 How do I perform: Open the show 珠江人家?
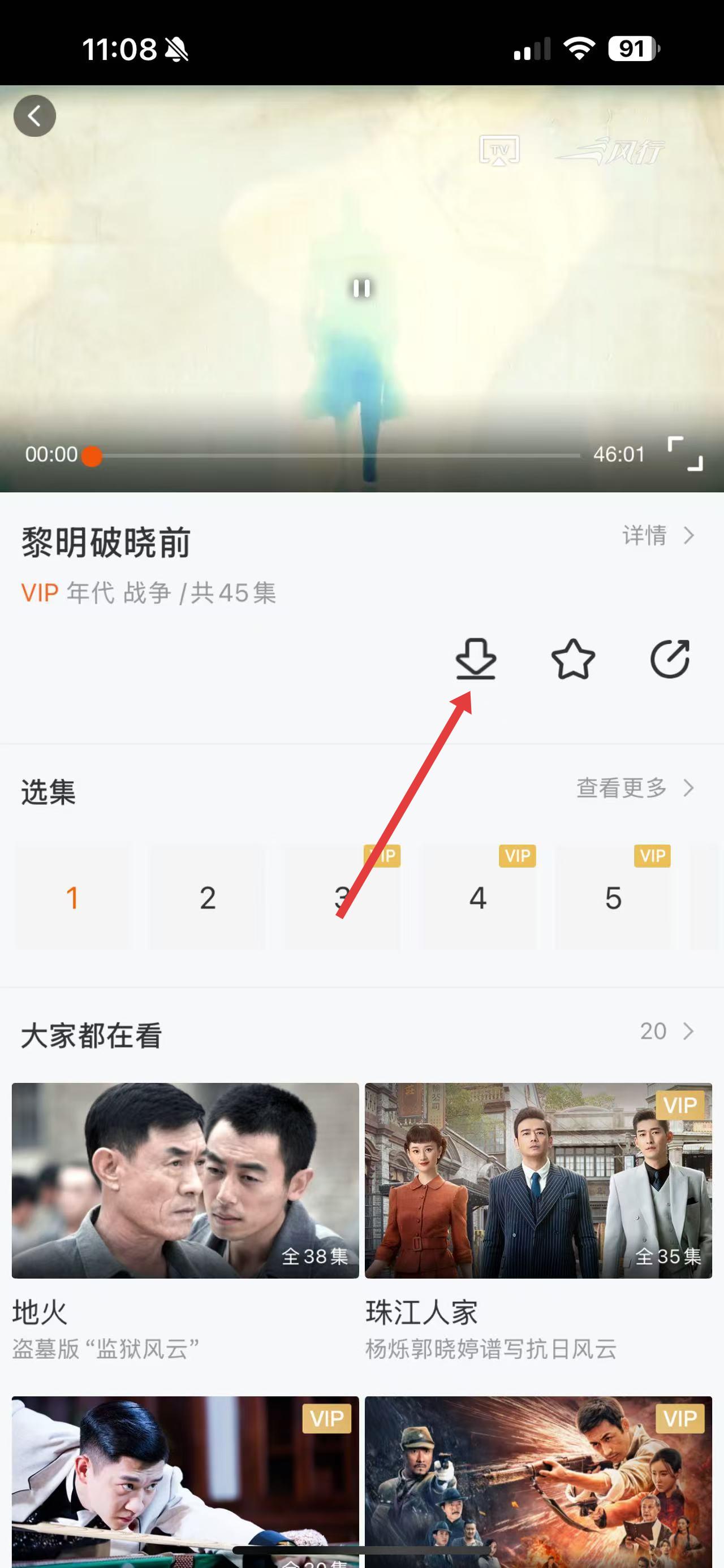[538, 1181]
